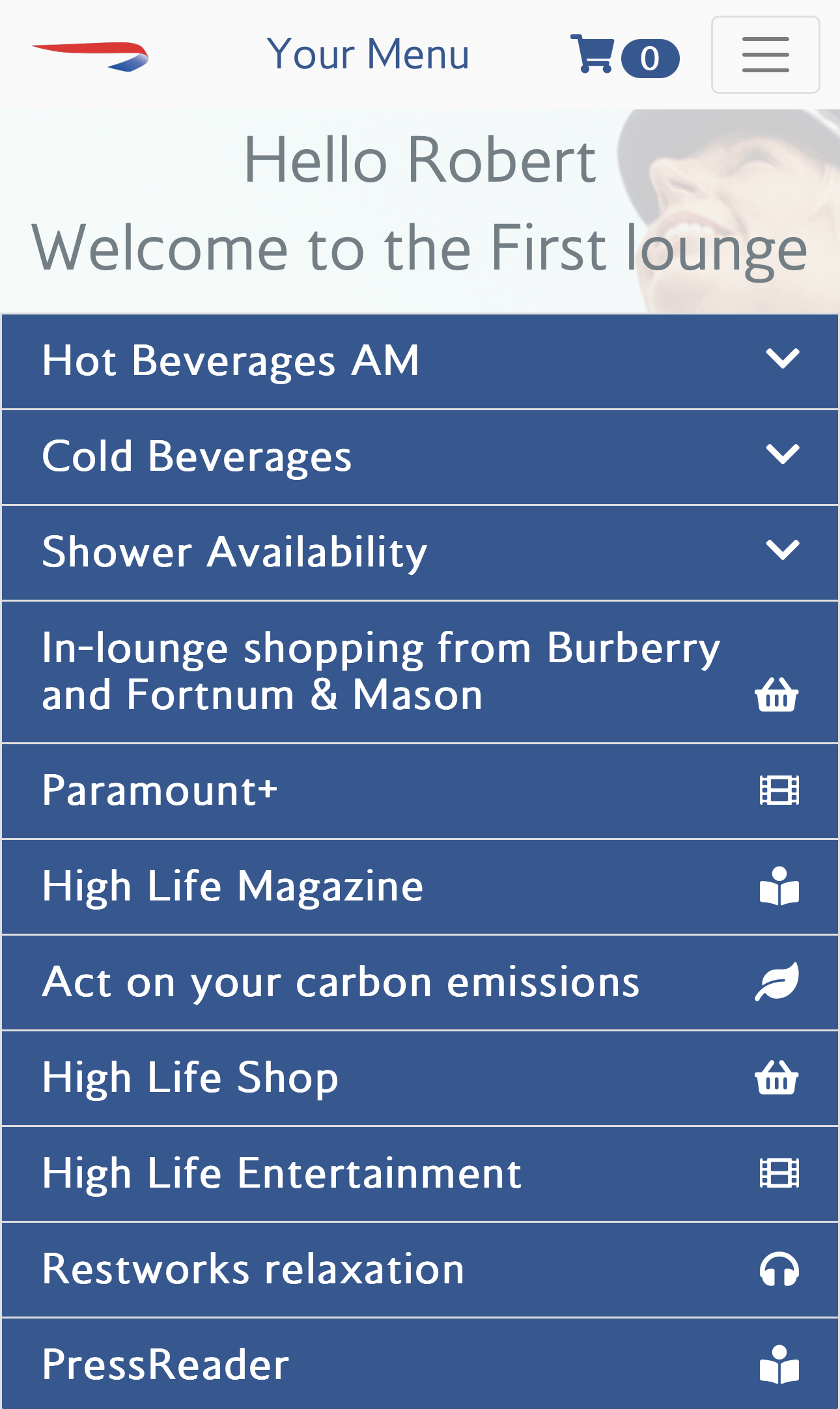Image resolution: width=840 pixels, height=1409 pixels.
Task: Open Paramount+ entertainment
Action: point(419,791)
